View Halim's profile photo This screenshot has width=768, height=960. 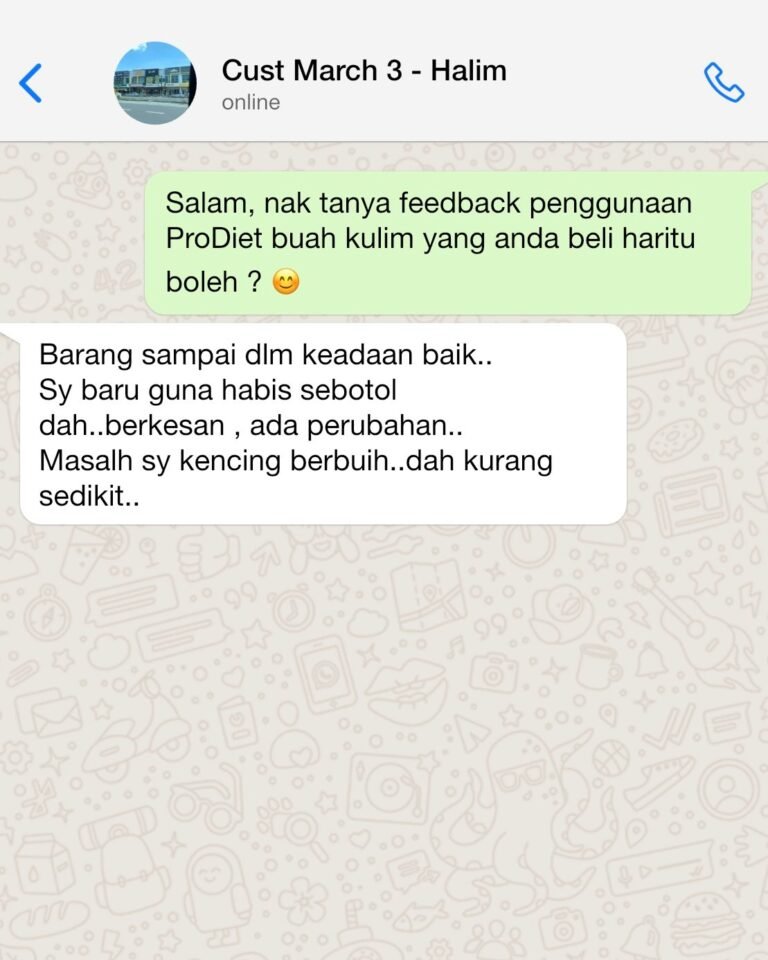(x=155, y=83)
